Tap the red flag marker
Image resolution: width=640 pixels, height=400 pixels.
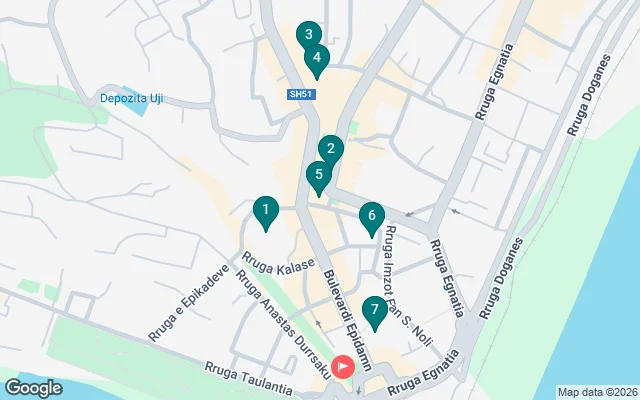coord(343,367)
